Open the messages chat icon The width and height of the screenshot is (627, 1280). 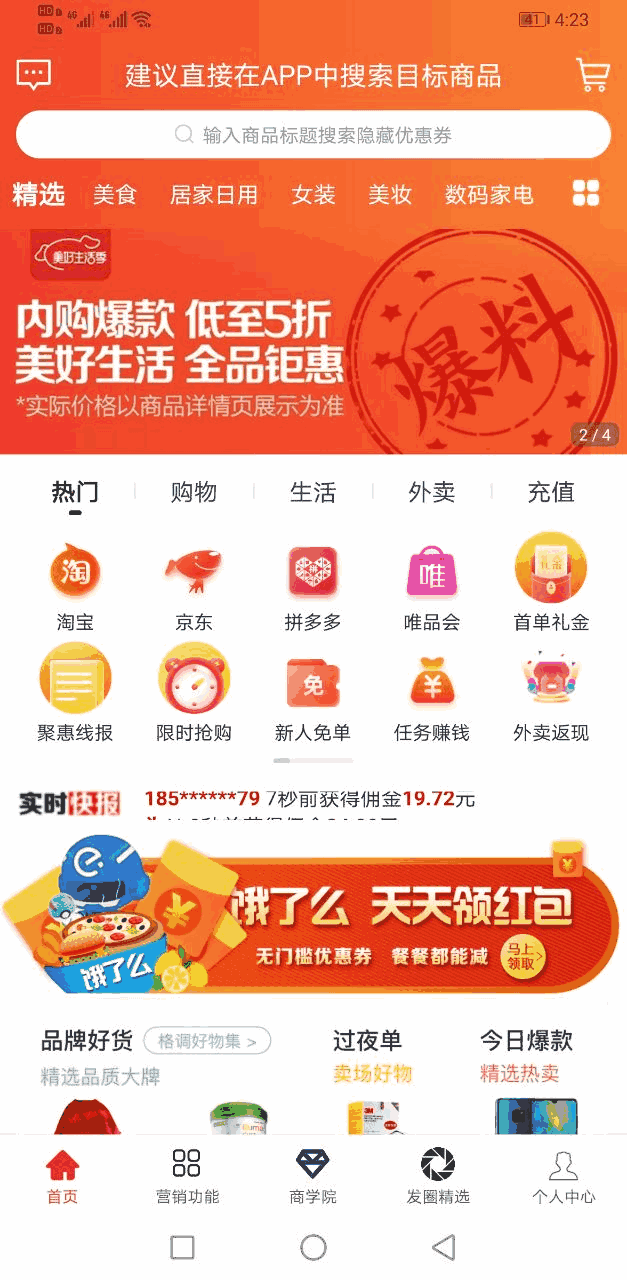coord(34,75)
